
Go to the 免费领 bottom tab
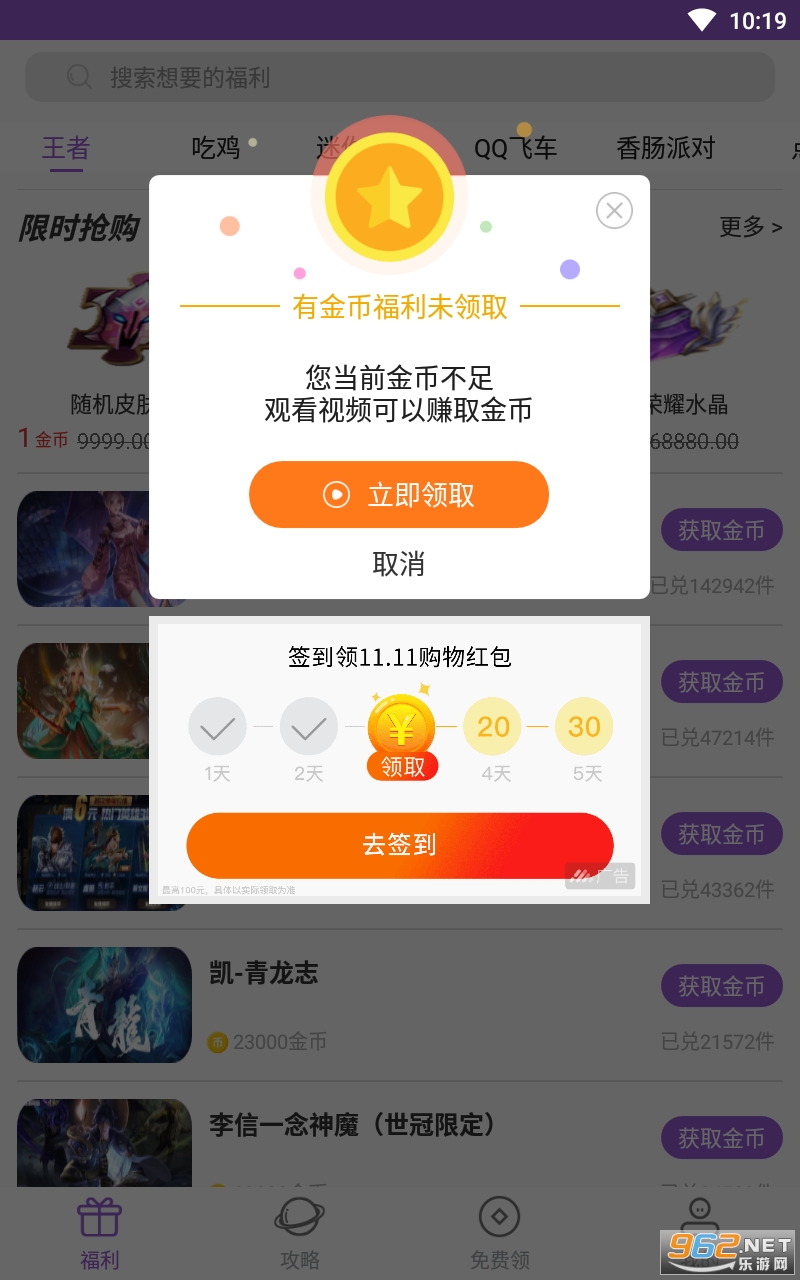(x=500, y=1233)
